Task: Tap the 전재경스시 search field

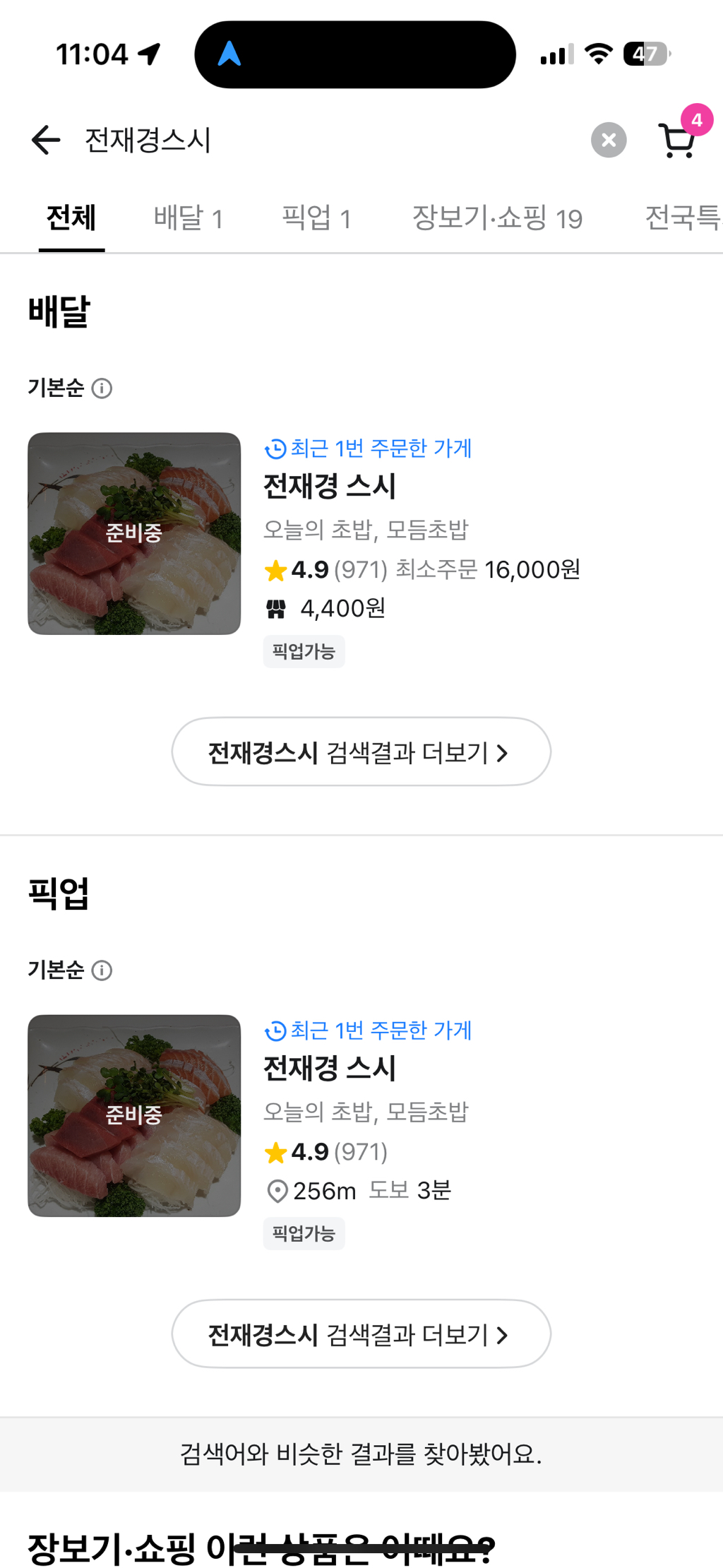Action: pyautogui.click(x=318, y=140)
